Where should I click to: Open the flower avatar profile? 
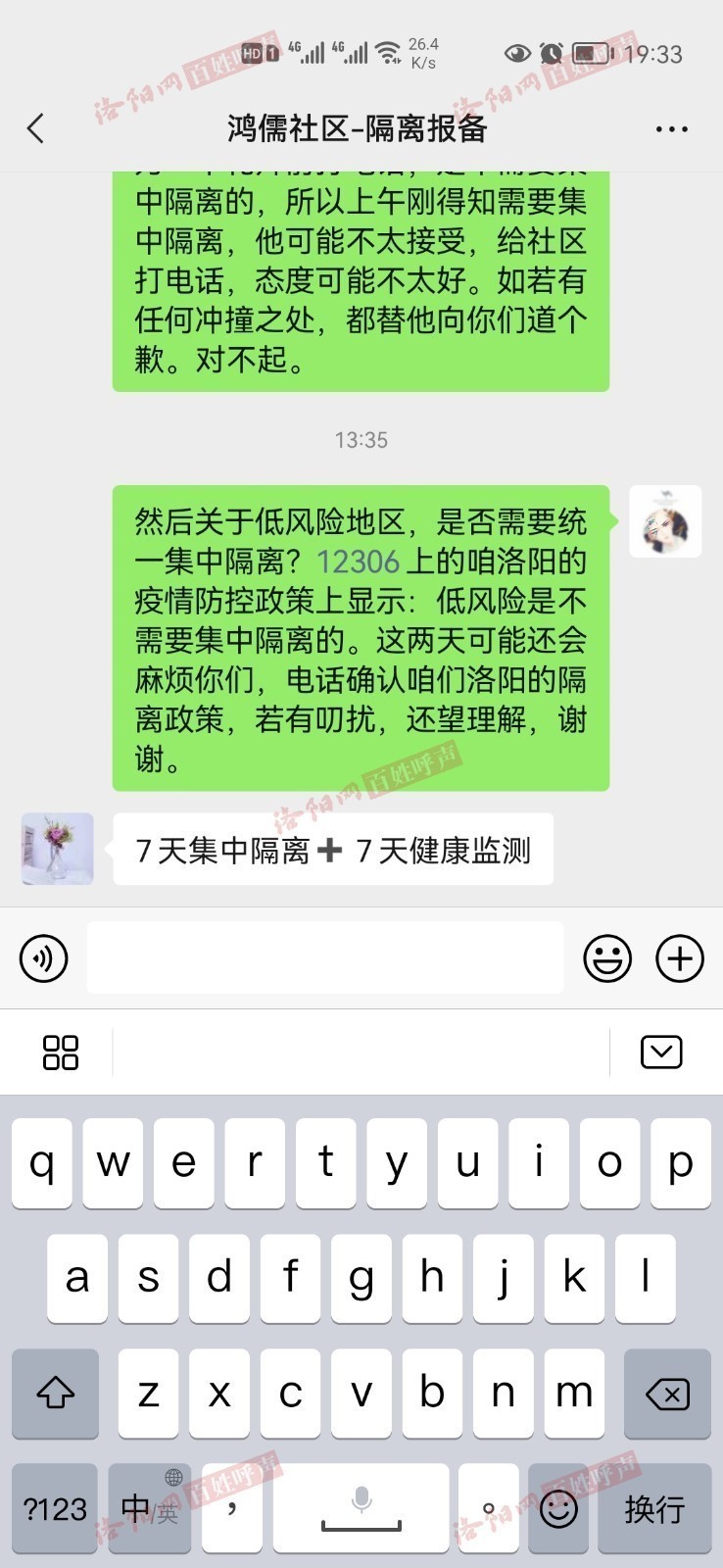58,849
